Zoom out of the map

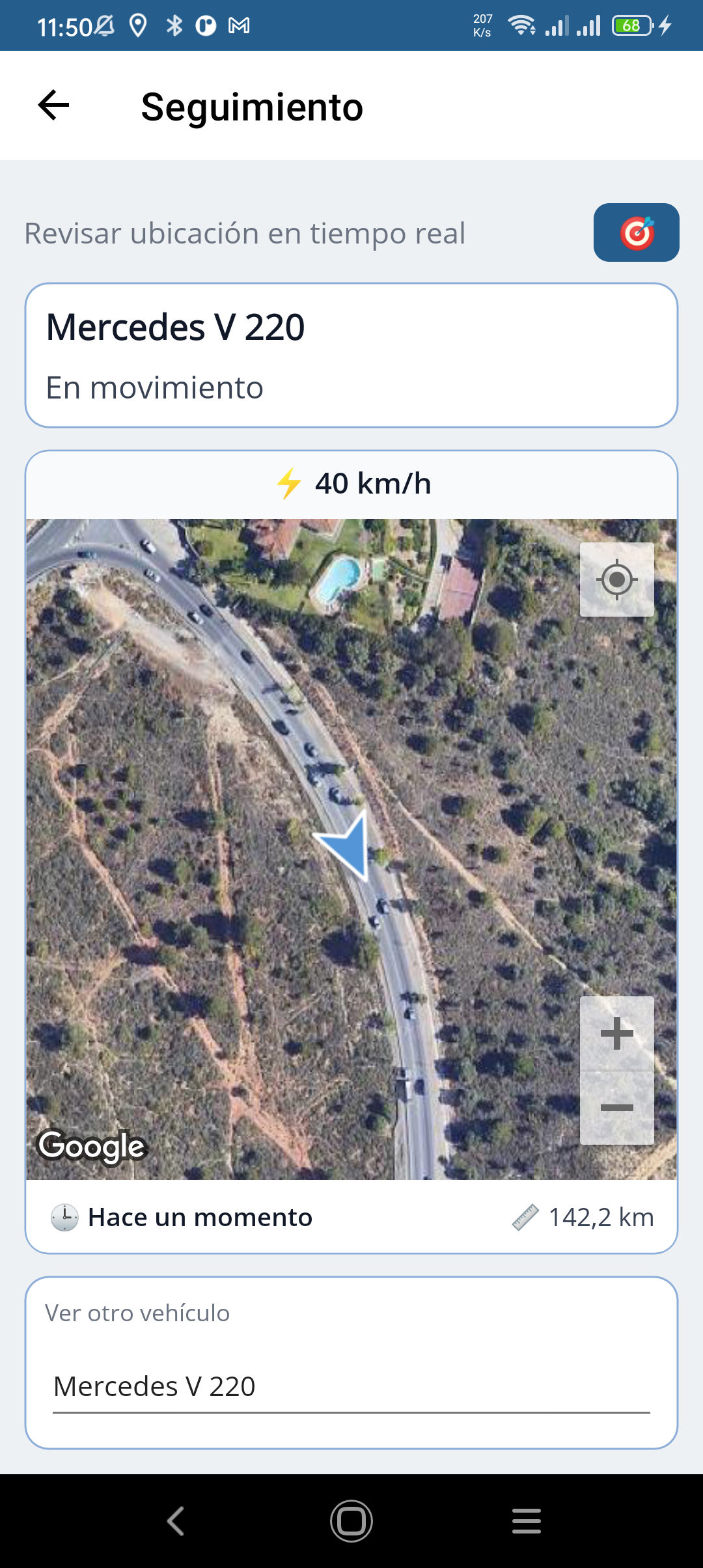[616, 1108]
